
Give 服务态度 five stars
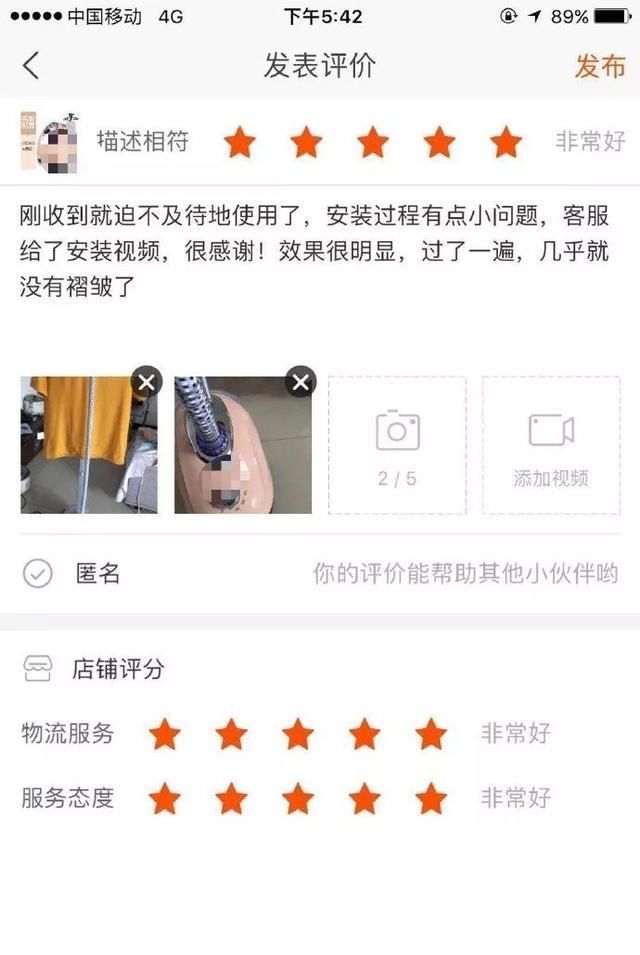(431, 799)
